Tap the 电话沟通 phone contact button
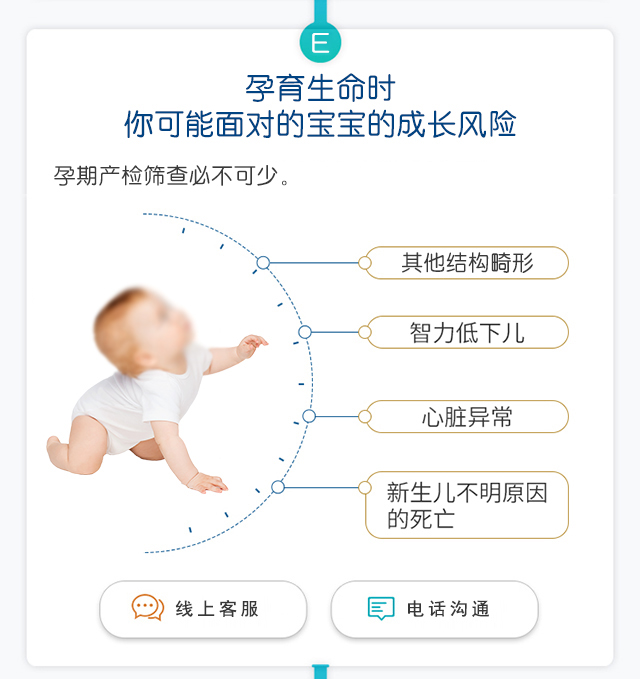640x679 pixels. tap(434, 608)
